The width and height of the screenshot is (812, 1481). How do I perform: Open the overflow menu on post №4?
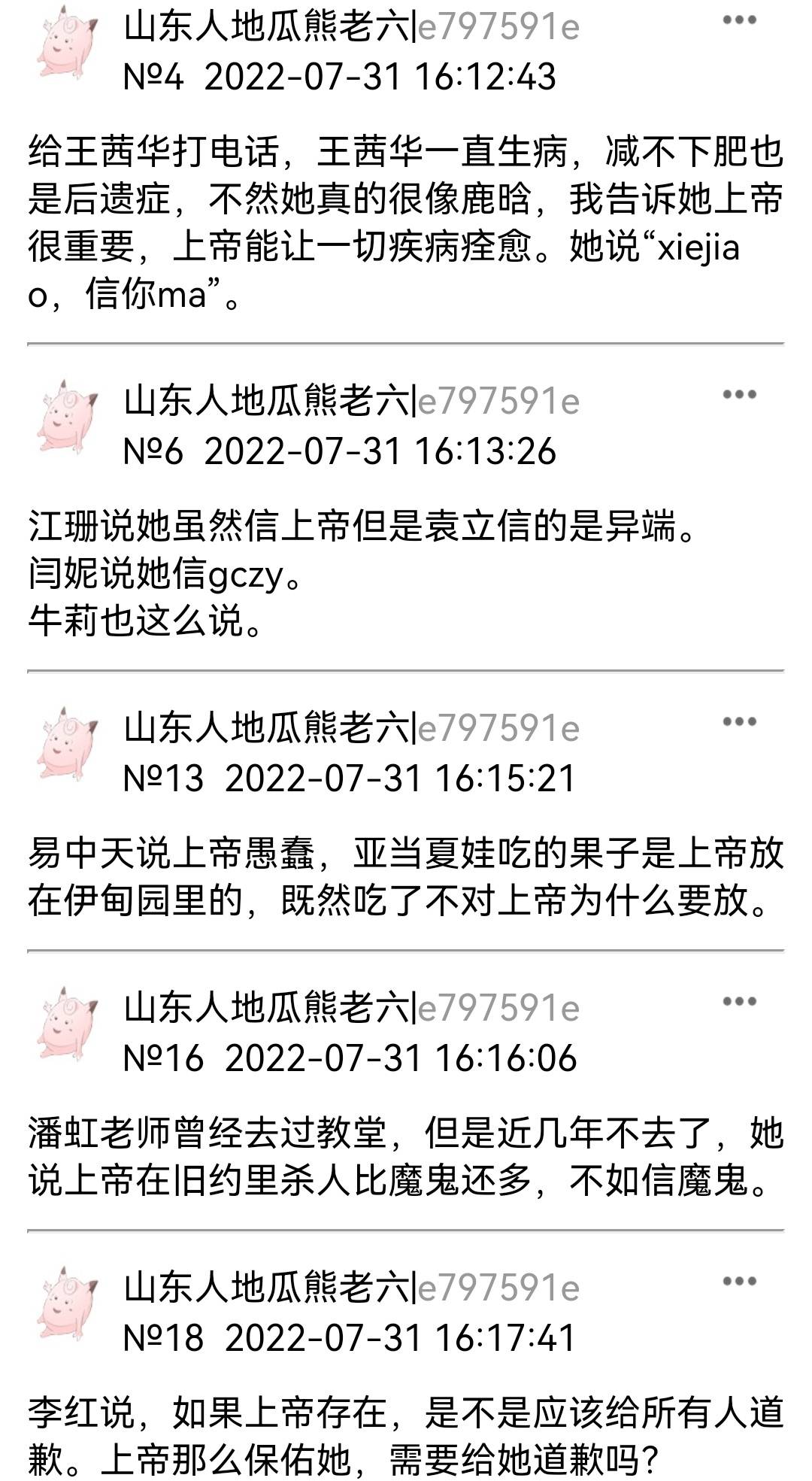738,20
